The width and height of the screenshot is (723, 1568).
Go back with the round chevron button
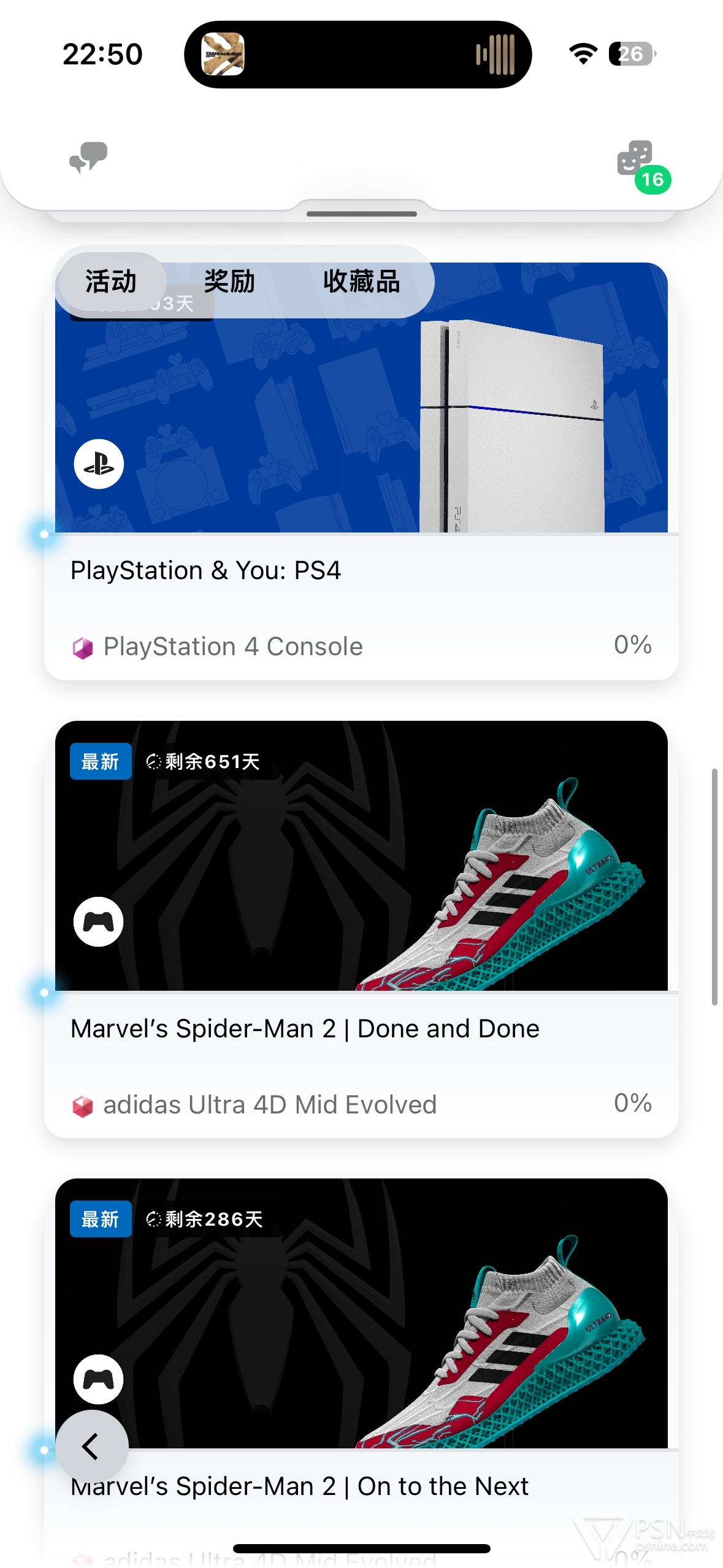pos(92,1446)
